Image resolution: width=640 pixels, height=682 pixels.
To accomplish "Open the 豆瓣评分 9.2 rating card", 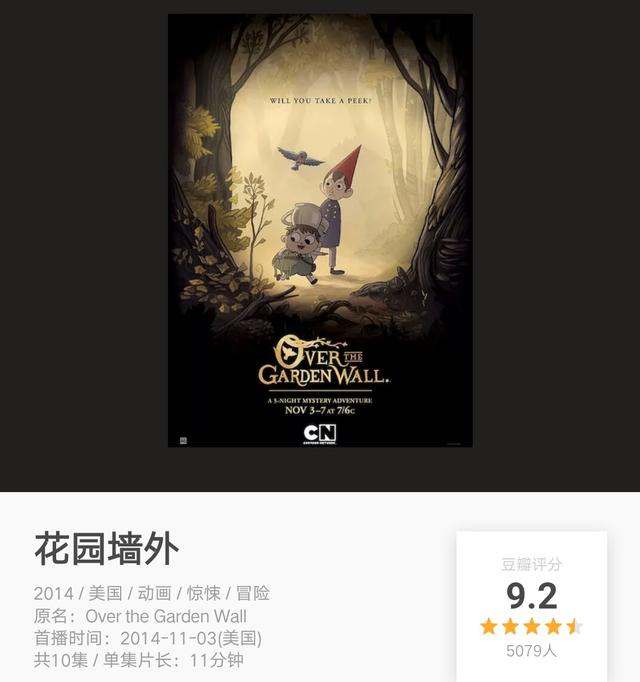I will tap(531, 606).
